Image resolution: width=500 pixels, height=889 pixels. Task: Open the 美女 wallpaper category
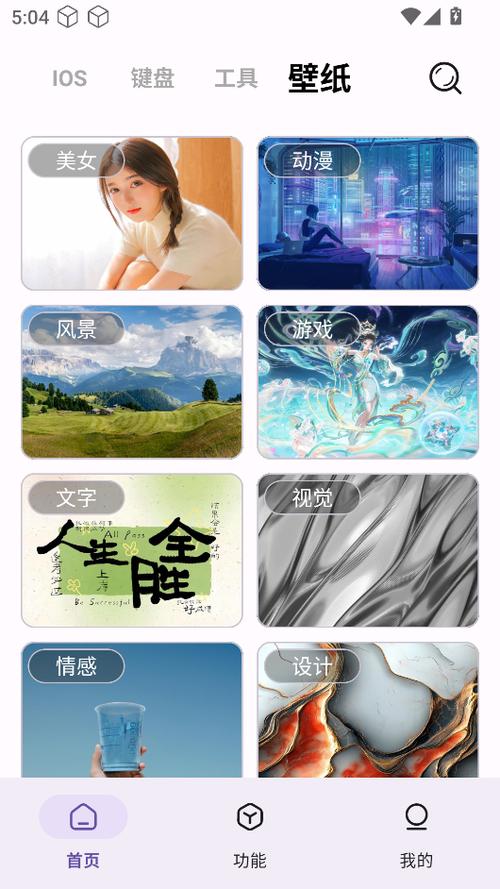coord(132,213)
